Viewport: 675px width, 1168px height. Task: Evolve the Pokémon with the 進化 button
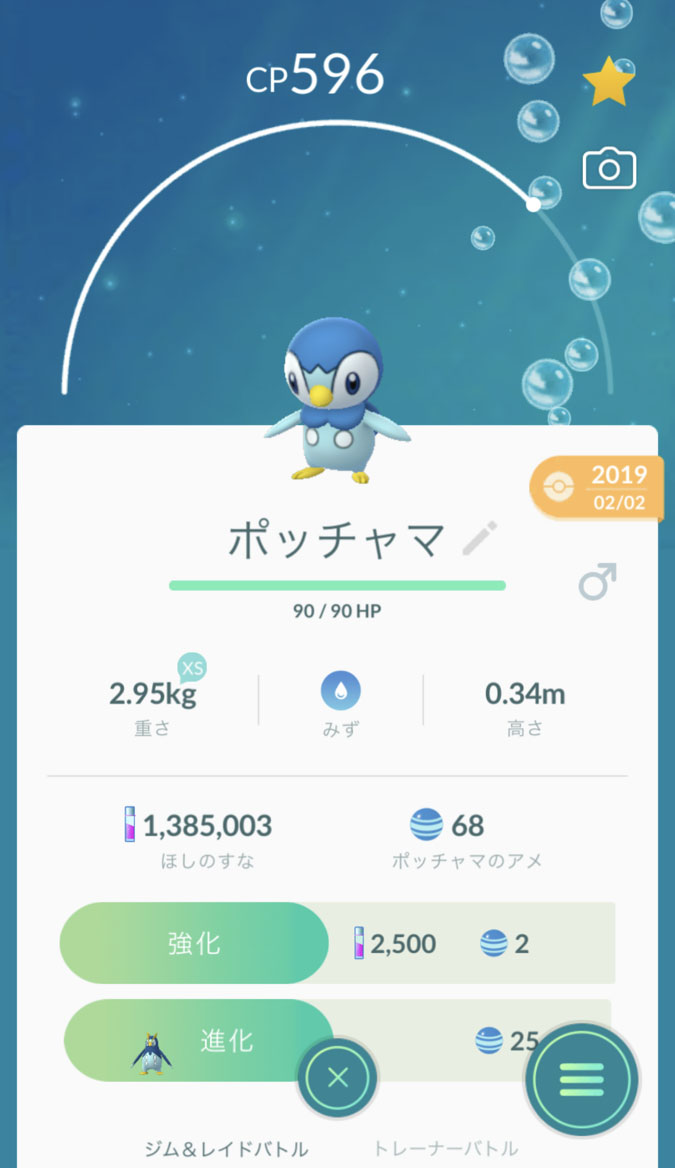pos(198,1040)
